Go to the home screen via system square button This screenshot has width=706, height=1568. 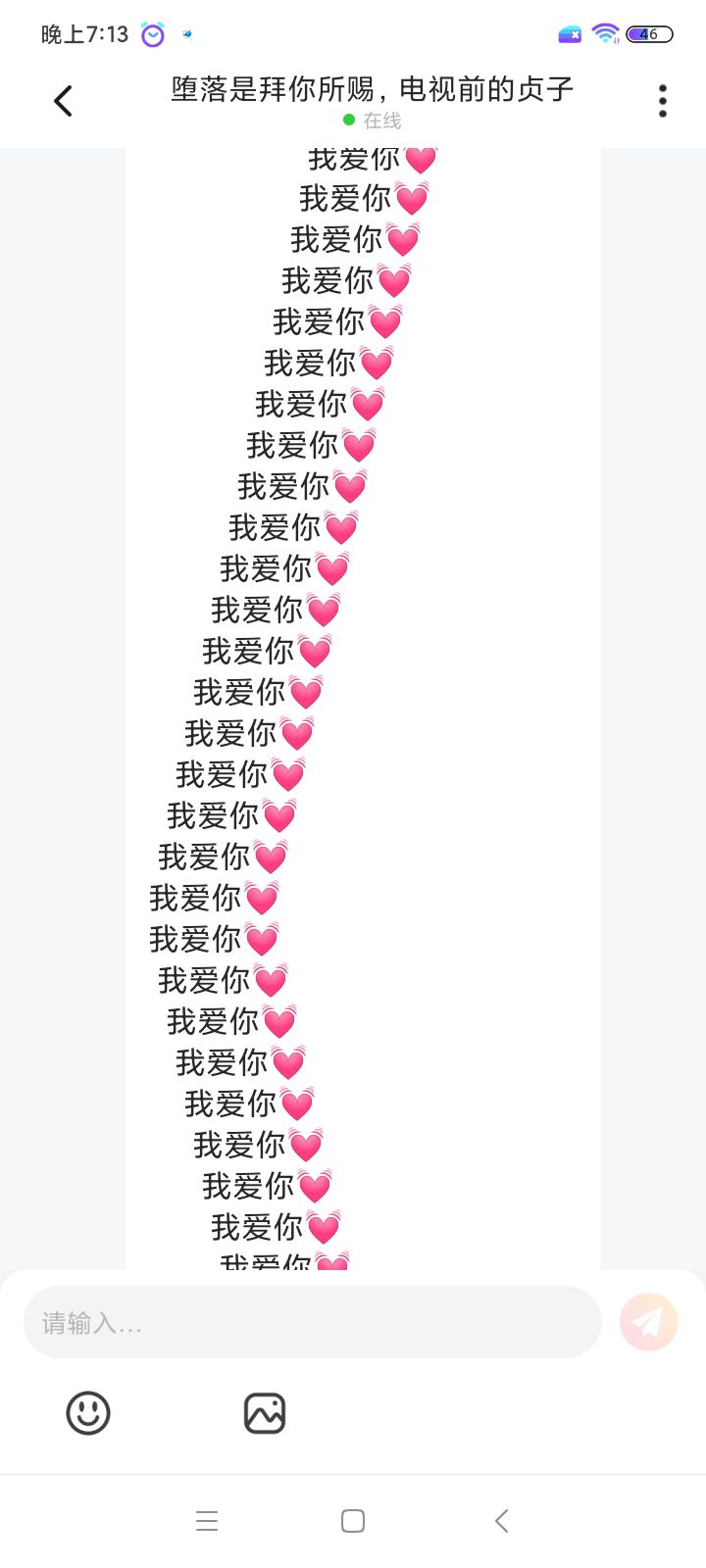click(x=353, y=1521)
